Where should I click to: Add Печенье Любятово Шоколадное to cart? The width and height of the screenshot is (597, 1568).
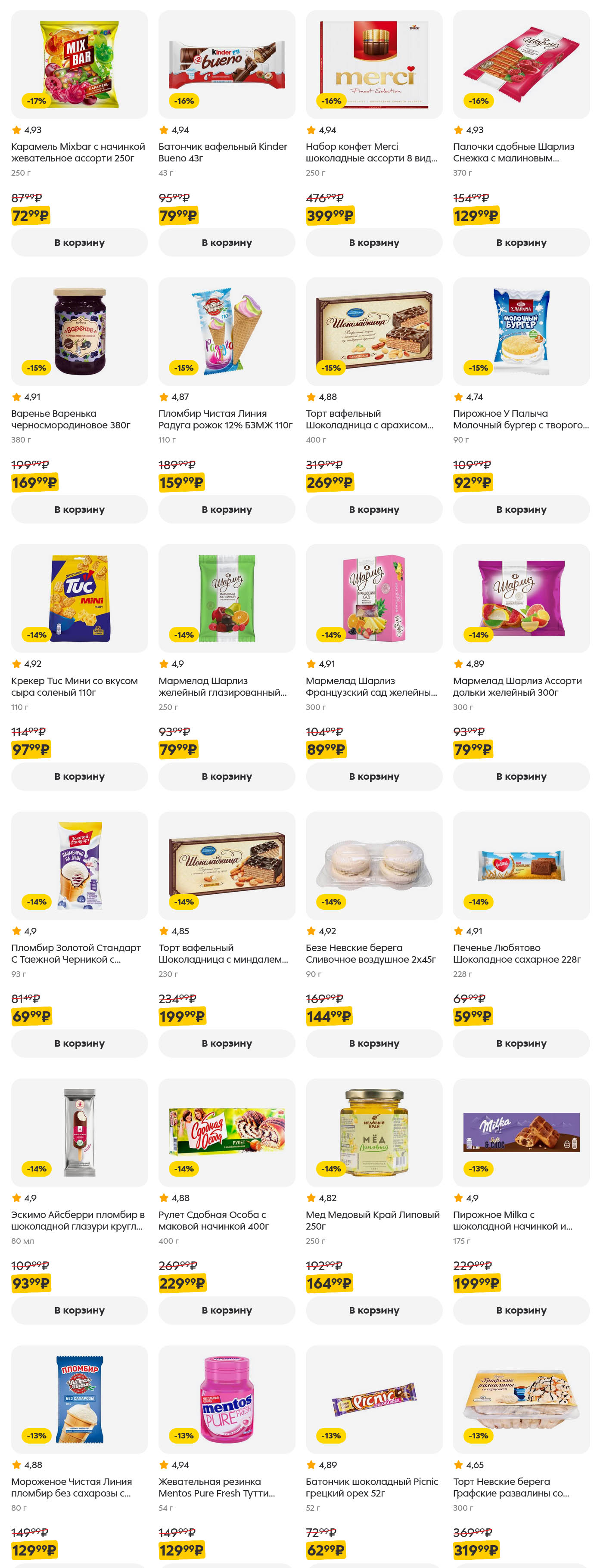521,1043
